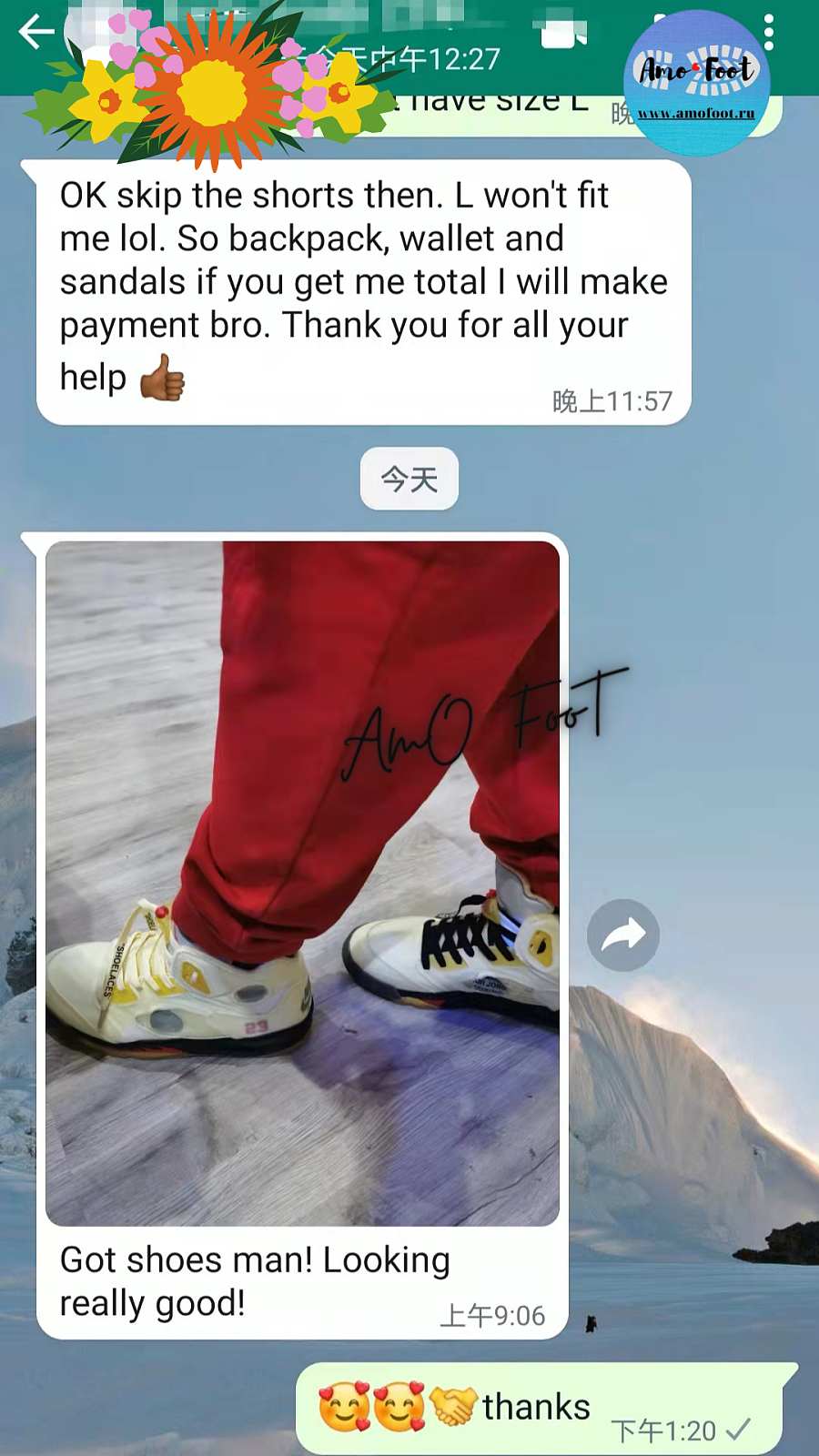
Task: Forward the shoes photo message
Action: point(623,935)
